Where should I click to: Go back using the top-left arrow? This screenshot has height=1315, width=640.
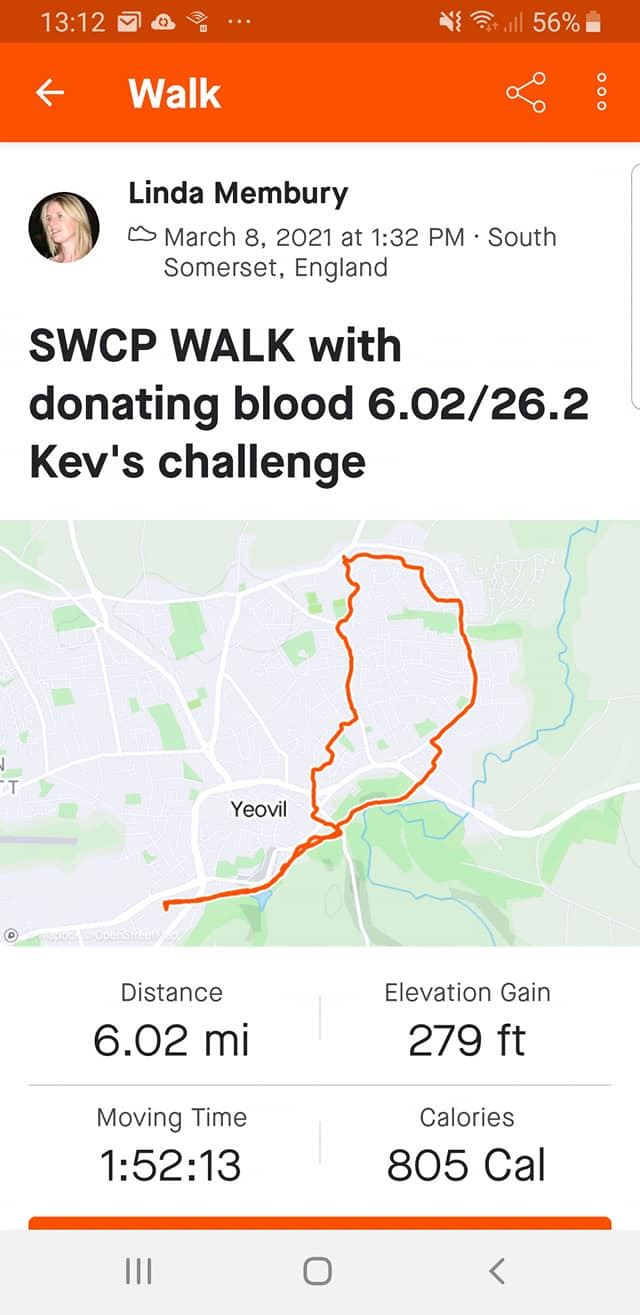(x=49, y=93)
